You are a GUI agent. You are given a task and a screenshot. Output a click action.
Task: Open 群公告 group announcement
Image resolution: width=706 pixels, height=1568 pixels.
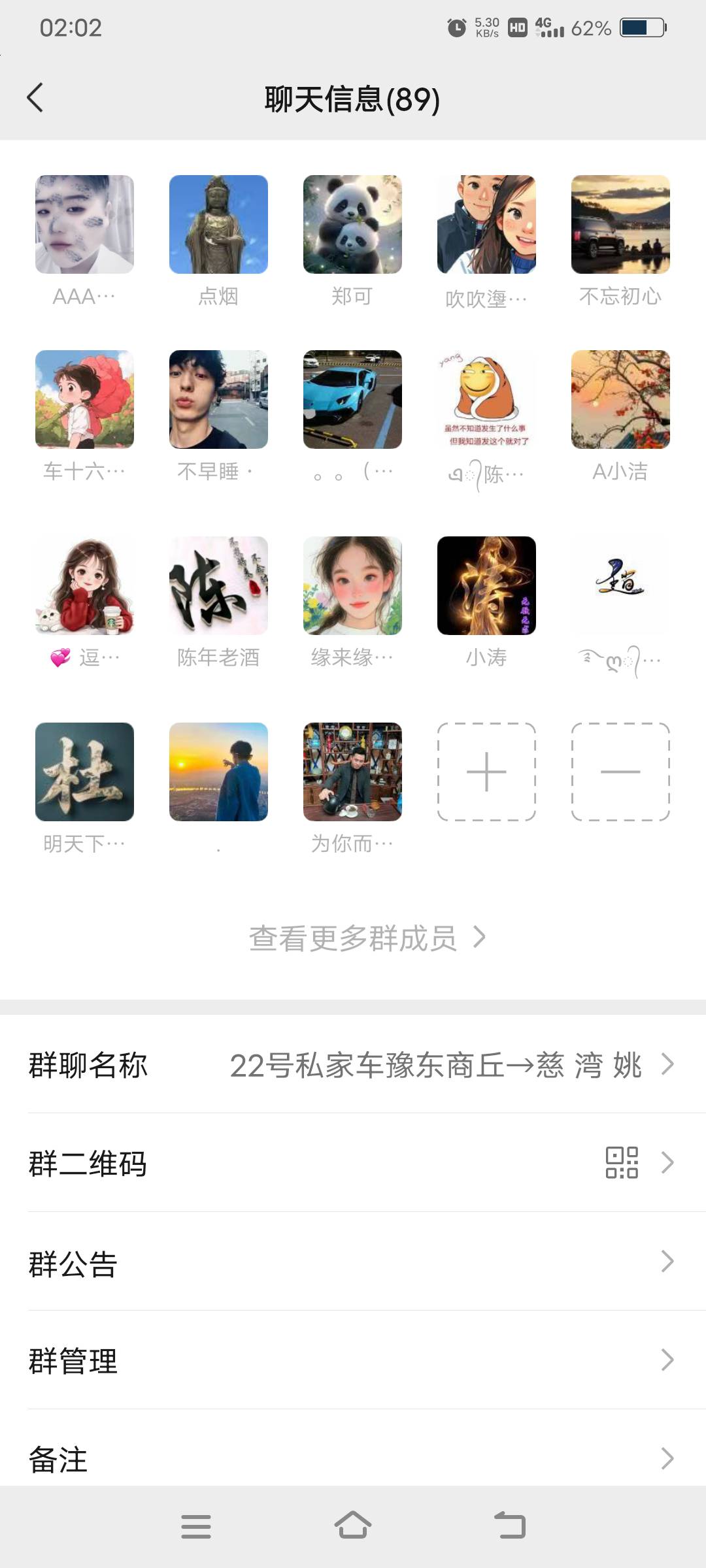(x=353, y=1262)
